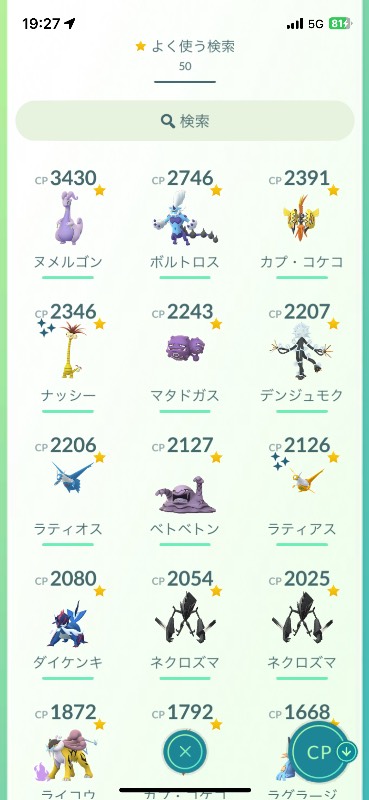Open マタドガス with CP 2243
The image size is (369, 800).
(x=185, y=357)
